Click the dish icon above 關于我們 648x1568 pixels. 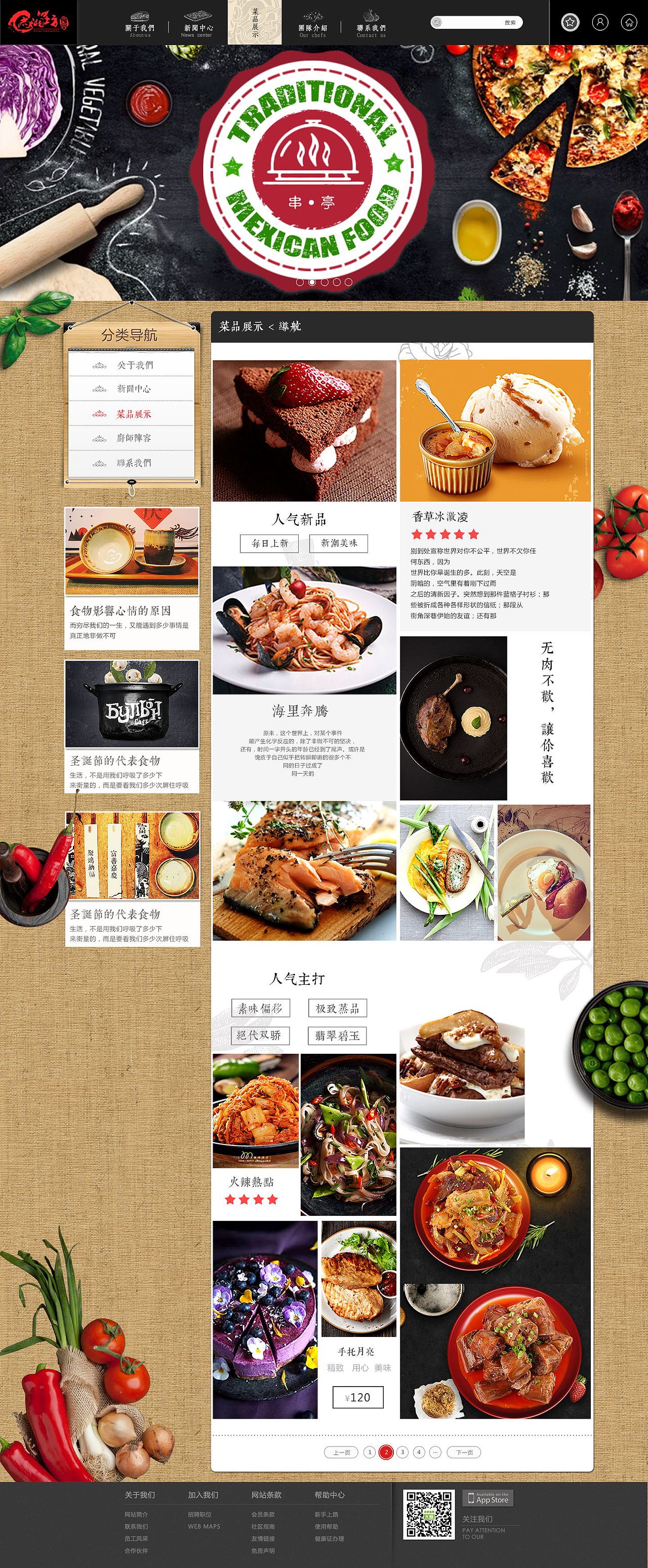(x=141, y=15)
